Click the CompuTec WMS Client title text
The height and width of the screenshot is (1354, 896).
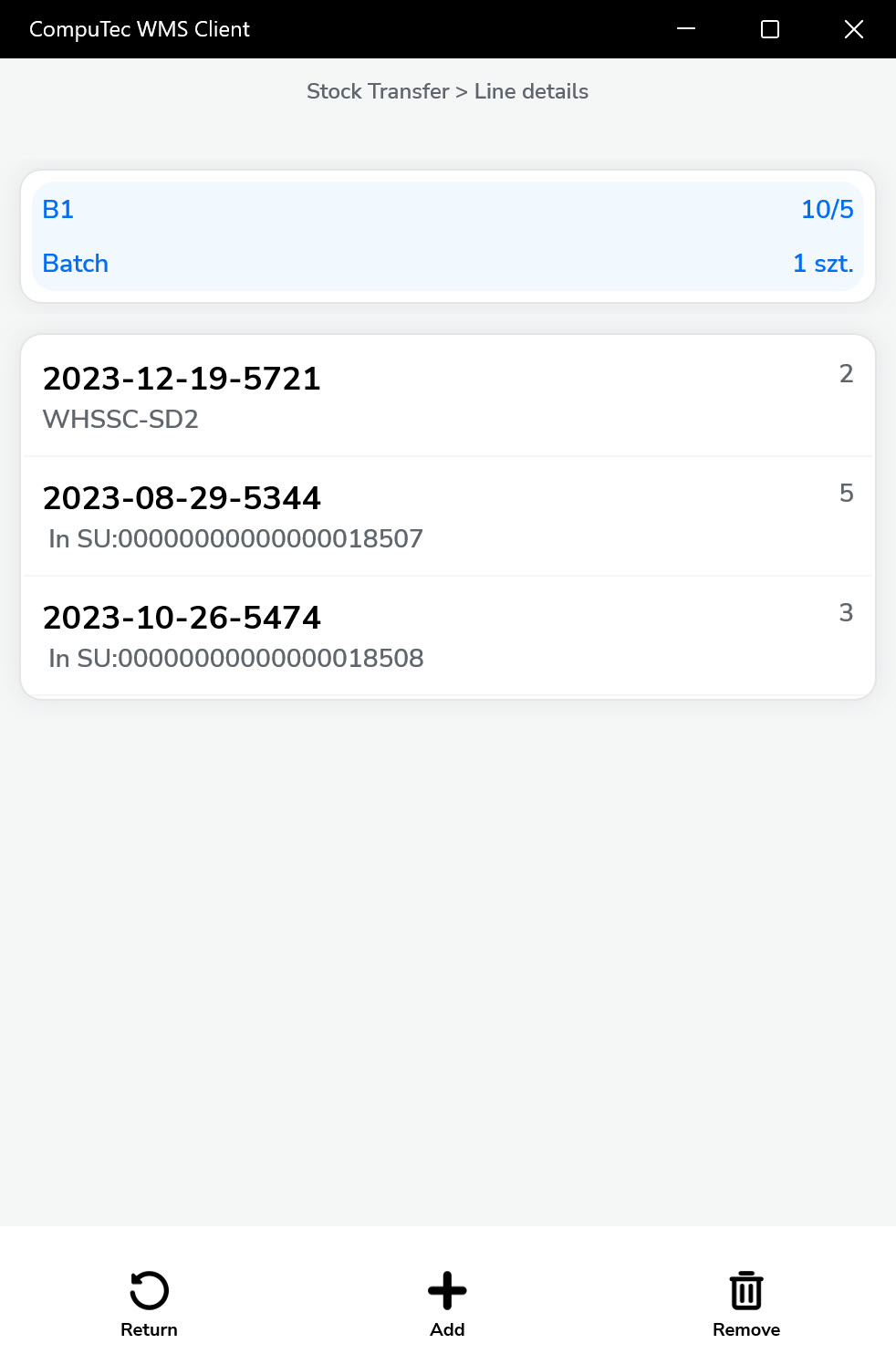(x=139, y=28)
